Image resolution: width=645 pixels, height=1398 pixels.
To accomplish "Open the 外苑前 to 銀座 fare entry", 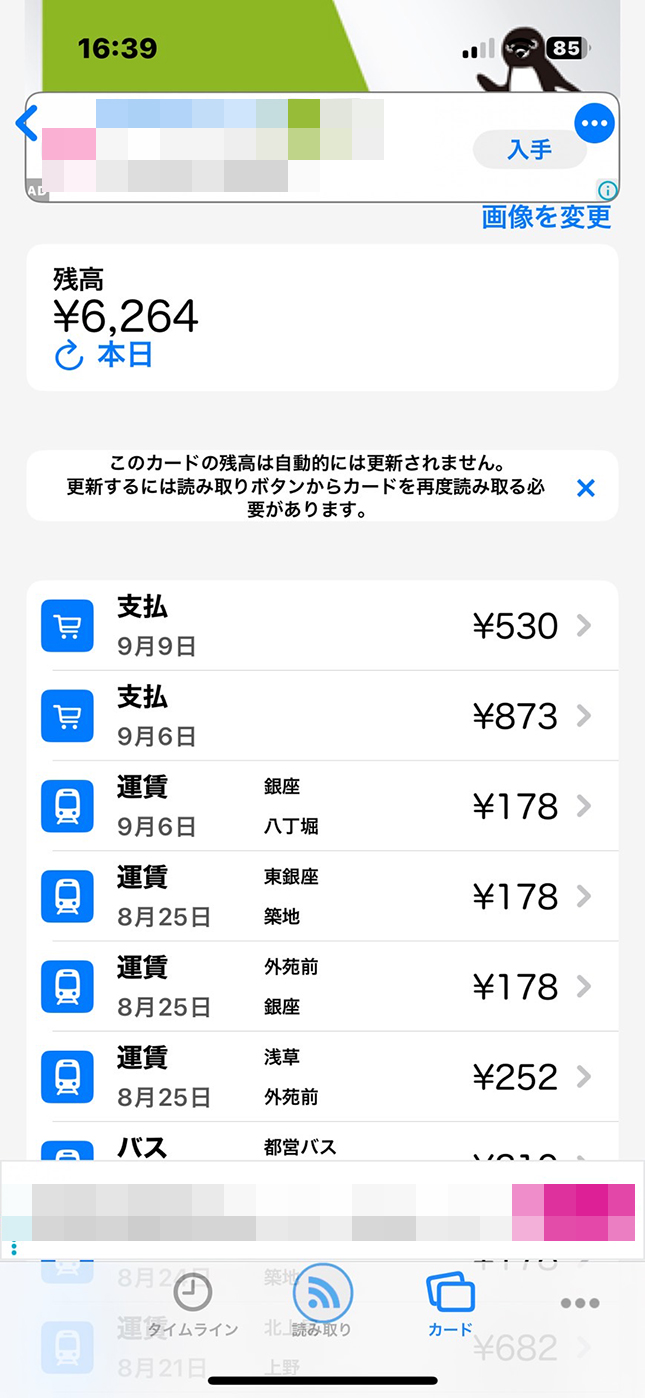I will [322, 986].
